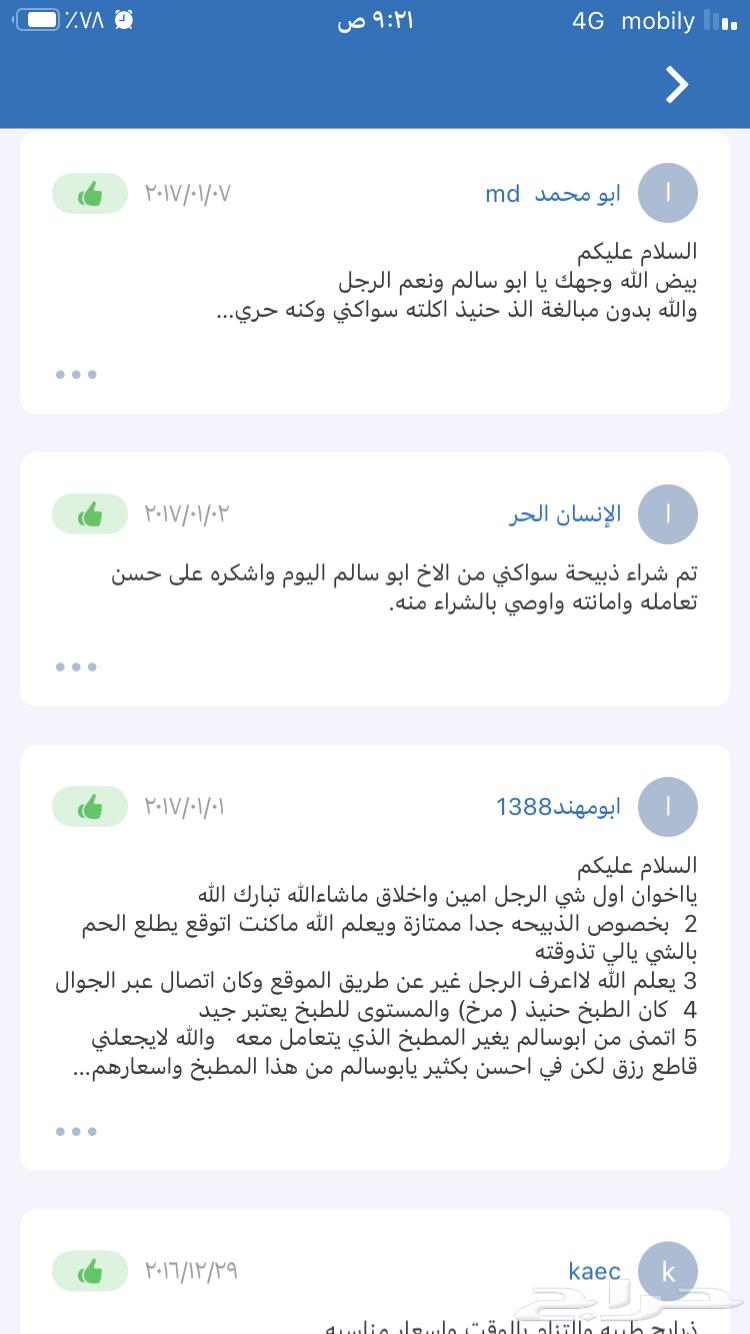The width and height of the screenshot is (750, 1334).
Task: Open the avatar of ابو محمد md
Action: click(667, 193)
